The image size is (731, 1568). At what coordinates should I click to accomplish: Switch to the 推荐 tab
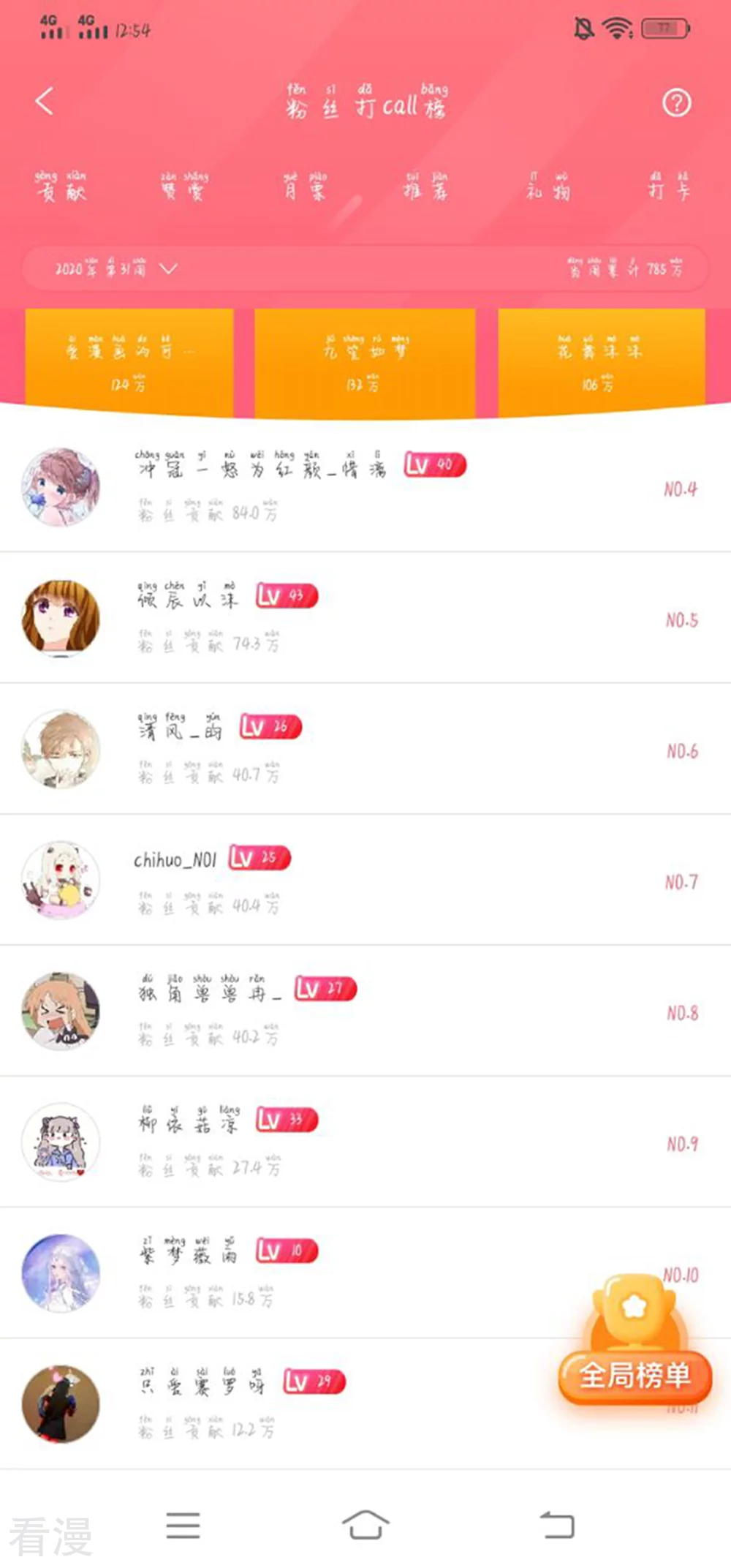[425, 186]
